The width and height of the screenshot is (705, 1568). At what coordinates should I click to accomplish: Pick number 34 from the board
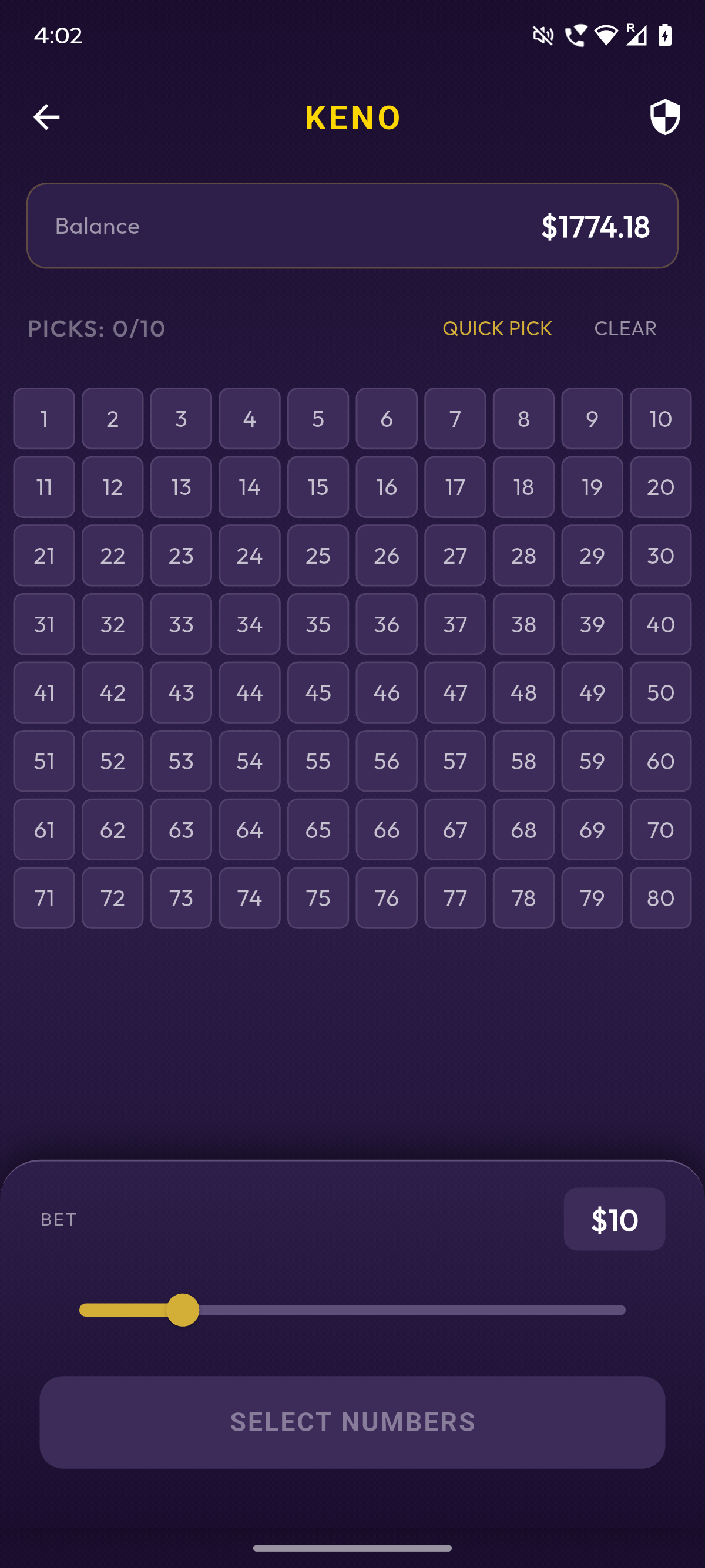point(250,624)
